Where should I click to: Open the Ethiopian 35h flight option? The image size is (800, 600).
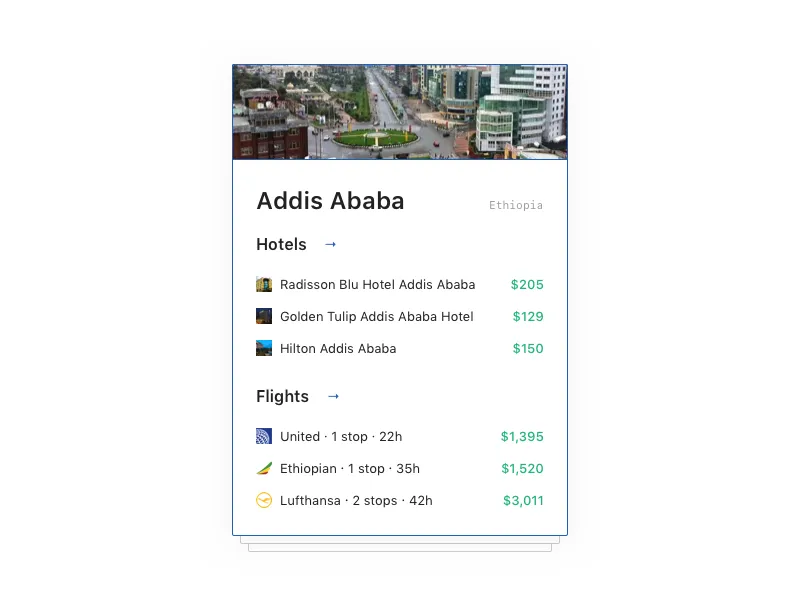click(349, 469)
